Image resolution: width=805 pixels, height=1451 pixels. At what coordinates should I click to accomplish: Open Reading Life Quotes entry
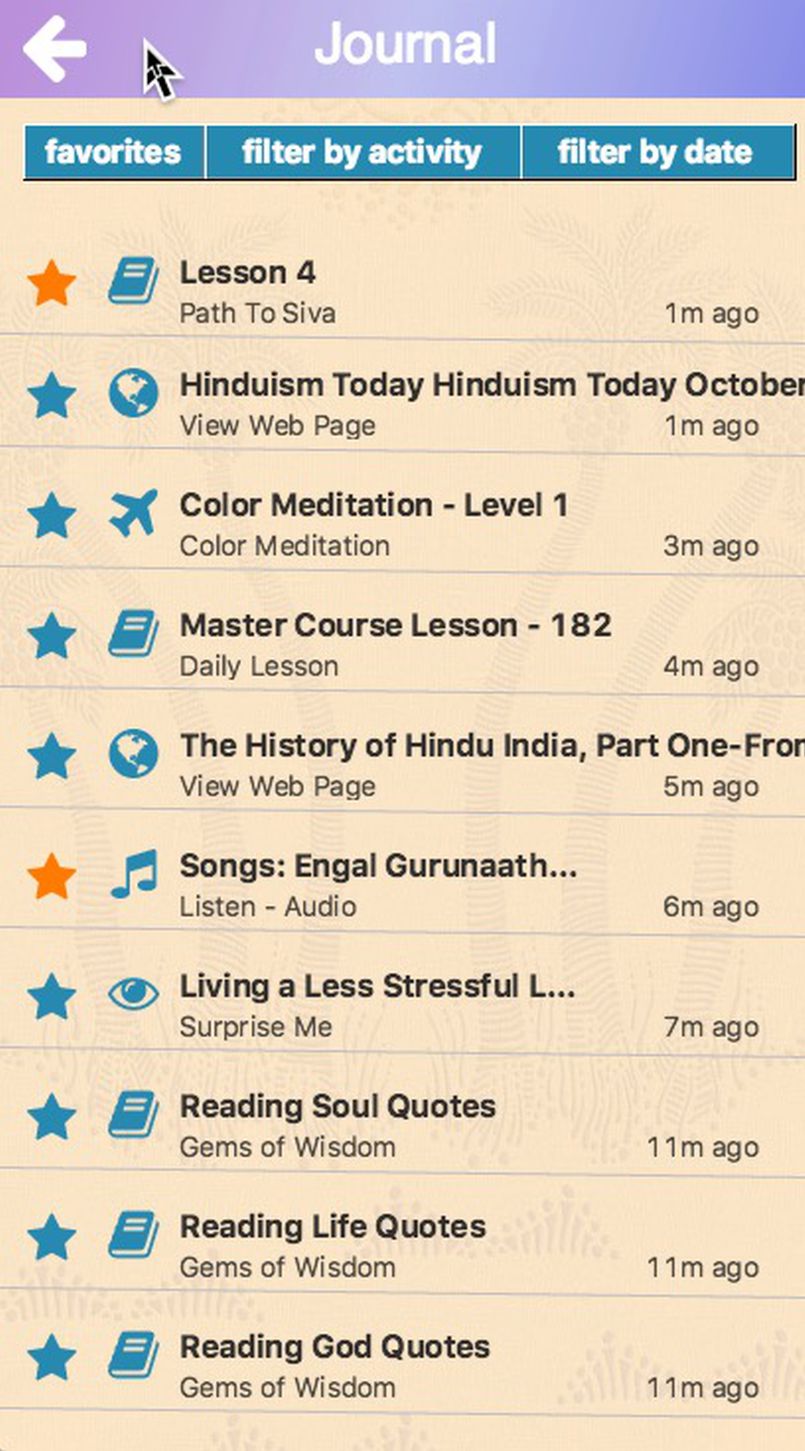click(400, 1244)
